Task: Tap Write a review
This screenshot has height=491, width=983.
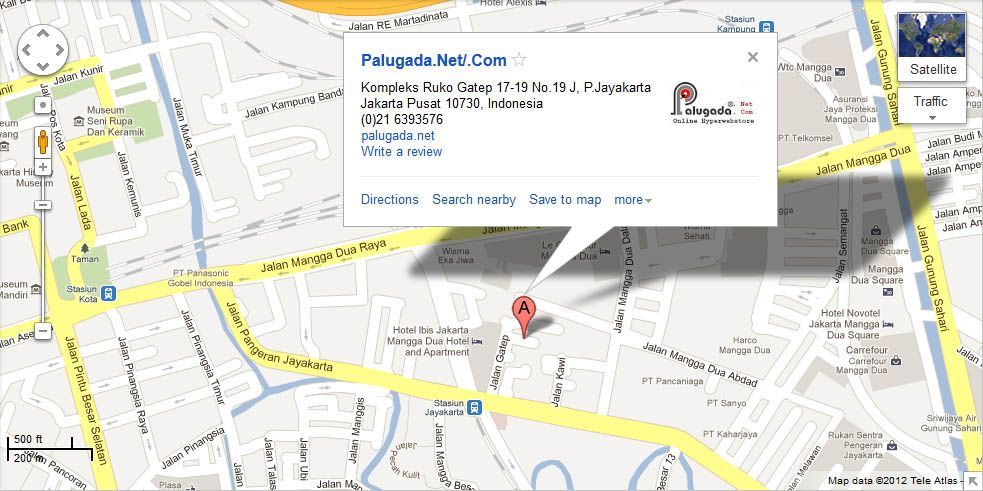Action: 401,151
